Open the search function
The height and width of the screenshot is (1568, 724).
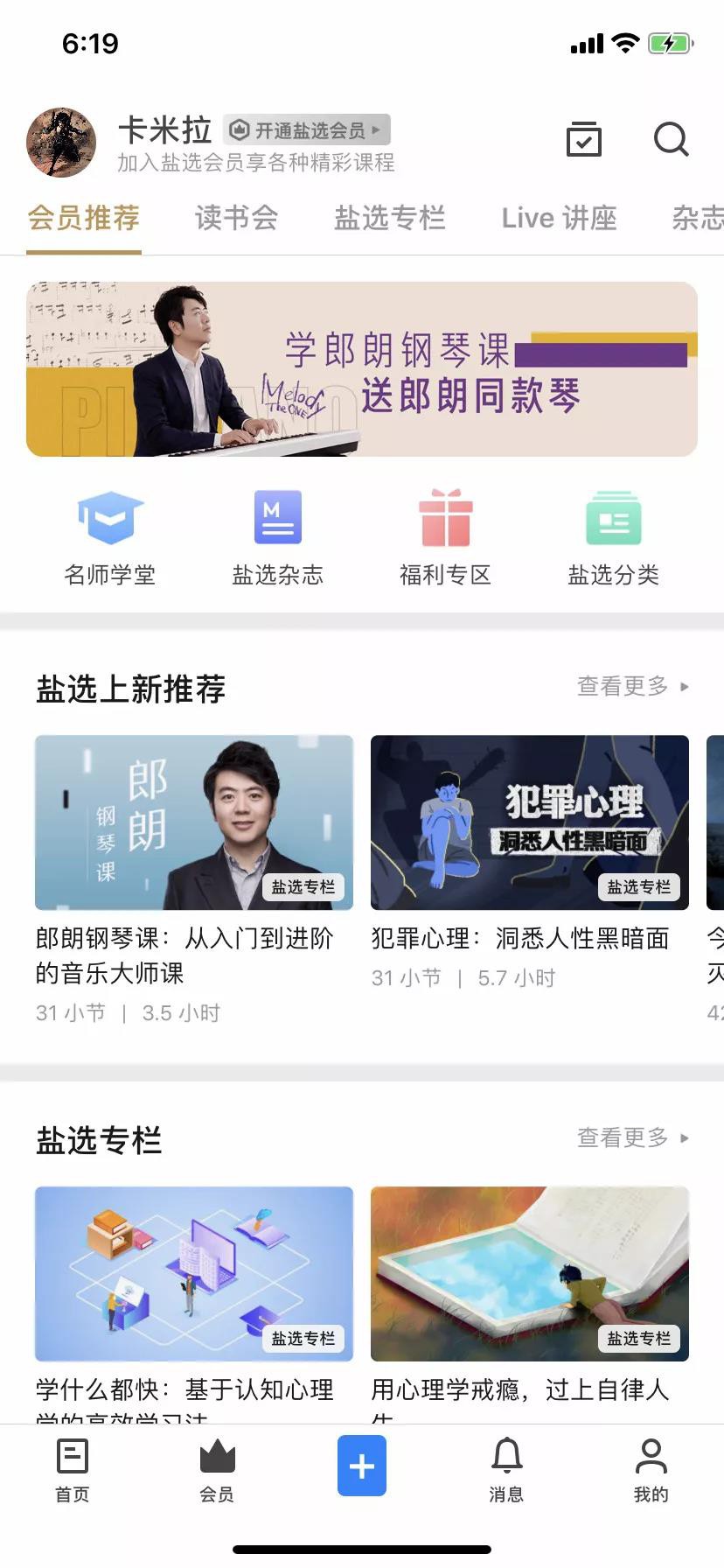click(670, 140)
